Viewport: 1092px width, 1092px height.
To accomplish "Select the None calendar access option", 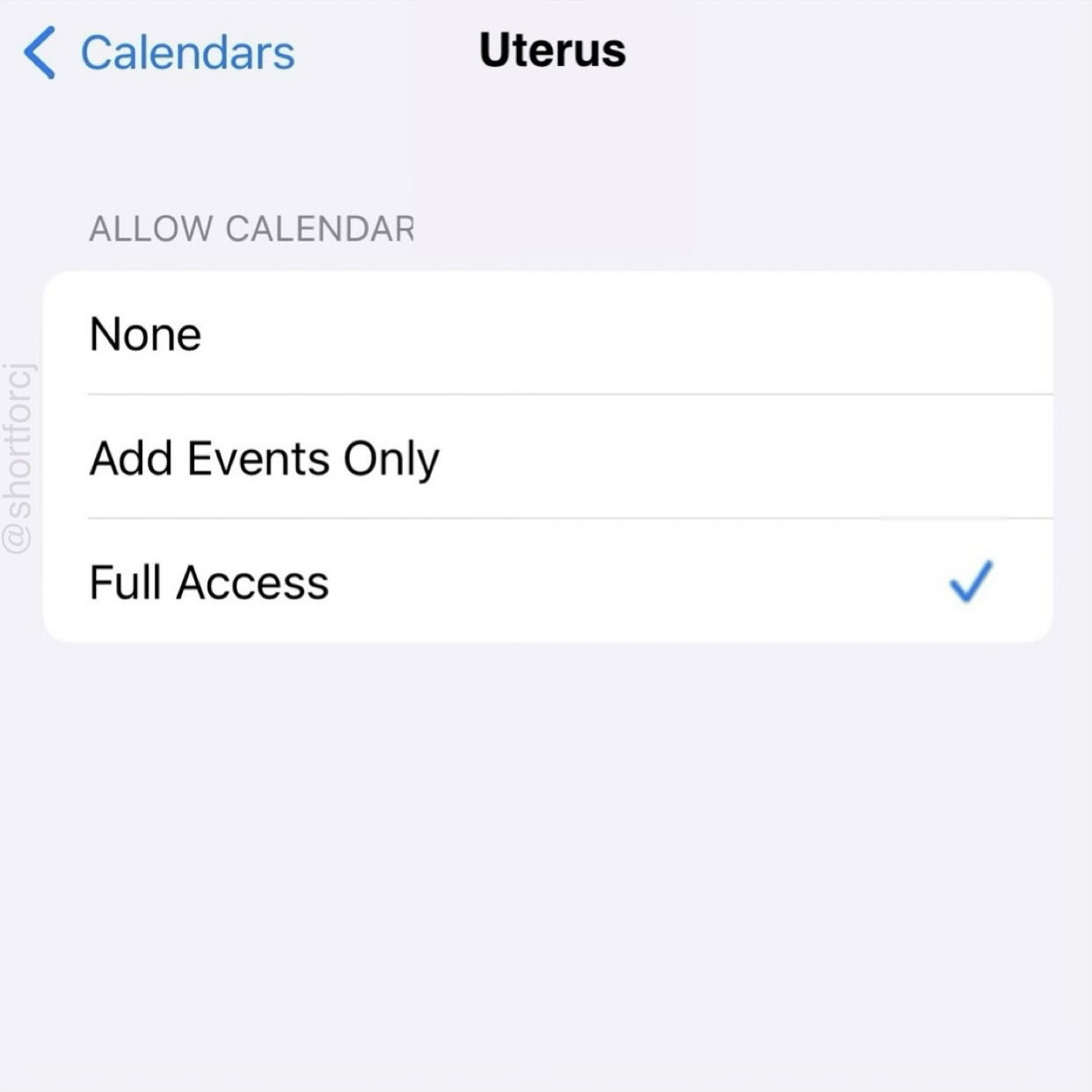I will 545,334.
